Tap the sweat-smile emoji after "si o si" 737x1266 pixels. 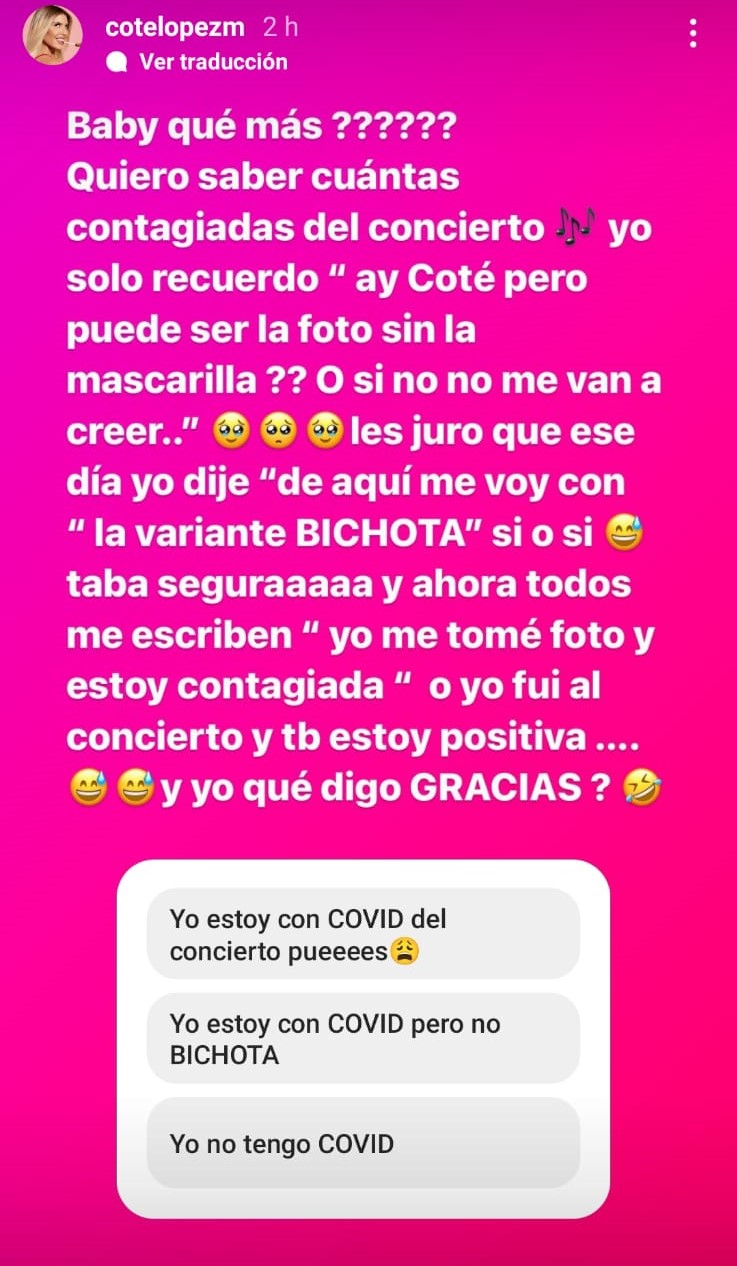click(x=624, y=532)
